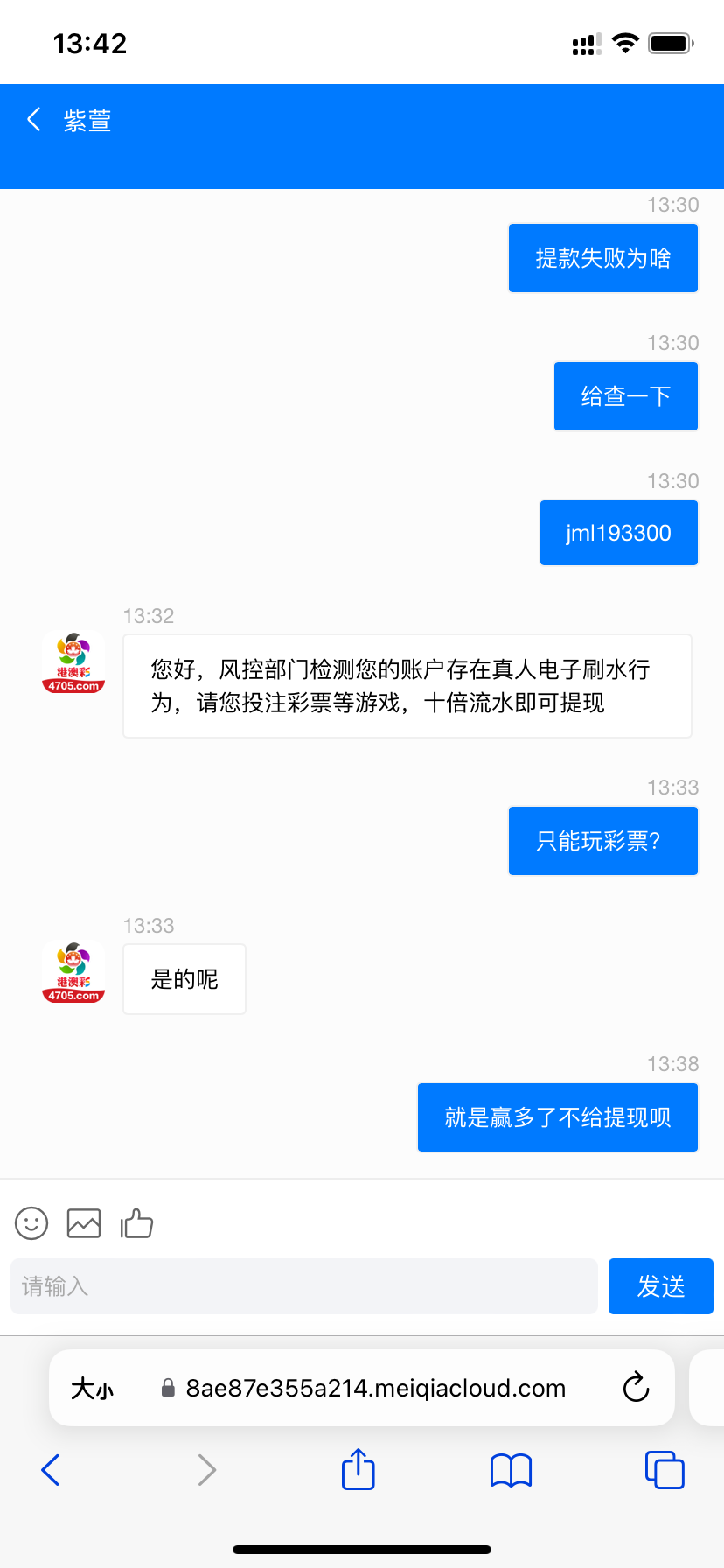Tap the 紫萱 chat title

click(x=87, y=119)
